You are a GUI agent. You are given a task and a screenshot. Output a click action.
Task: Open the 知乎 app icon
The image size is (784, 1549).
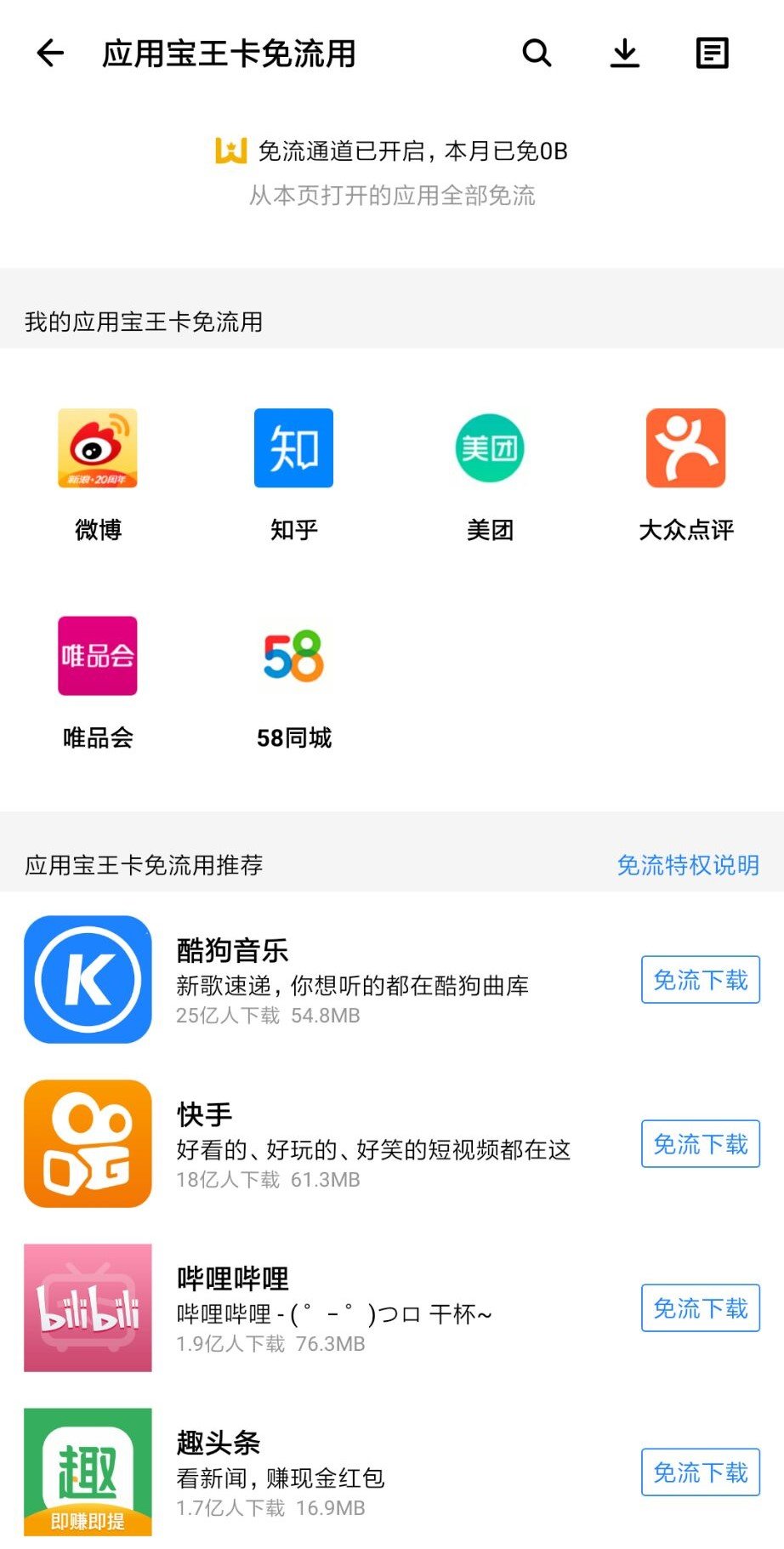[293, 449]
